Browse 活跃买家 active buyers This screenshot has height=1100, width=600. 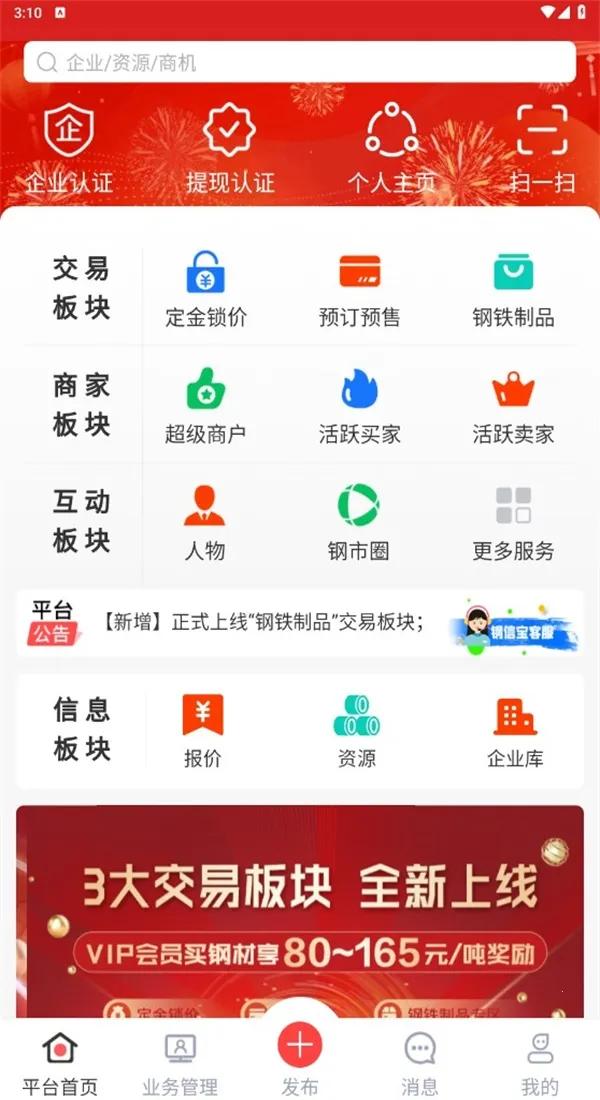(359, 405)
